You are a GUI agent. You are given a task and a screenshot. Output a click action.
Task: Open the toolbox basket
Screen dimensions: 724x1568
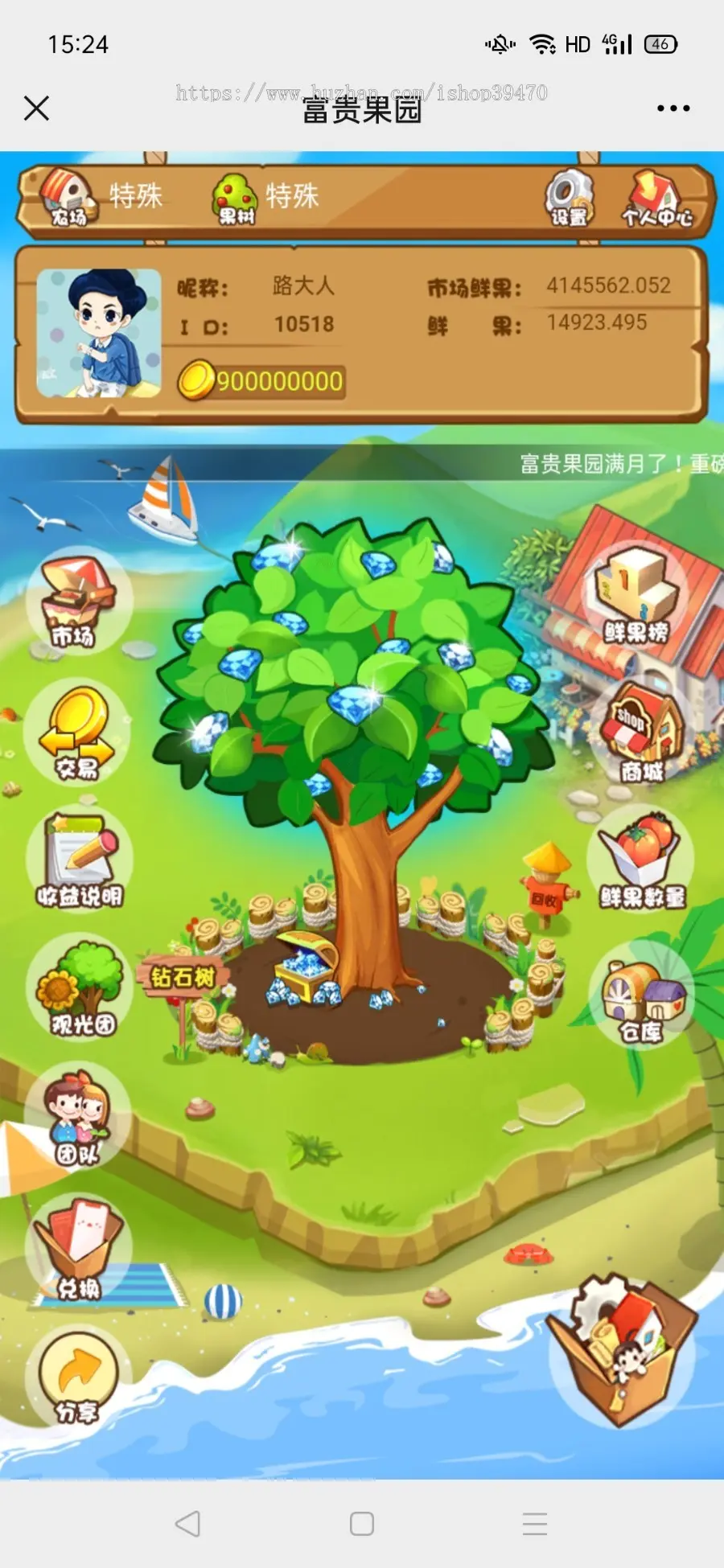coord(621,1351)
